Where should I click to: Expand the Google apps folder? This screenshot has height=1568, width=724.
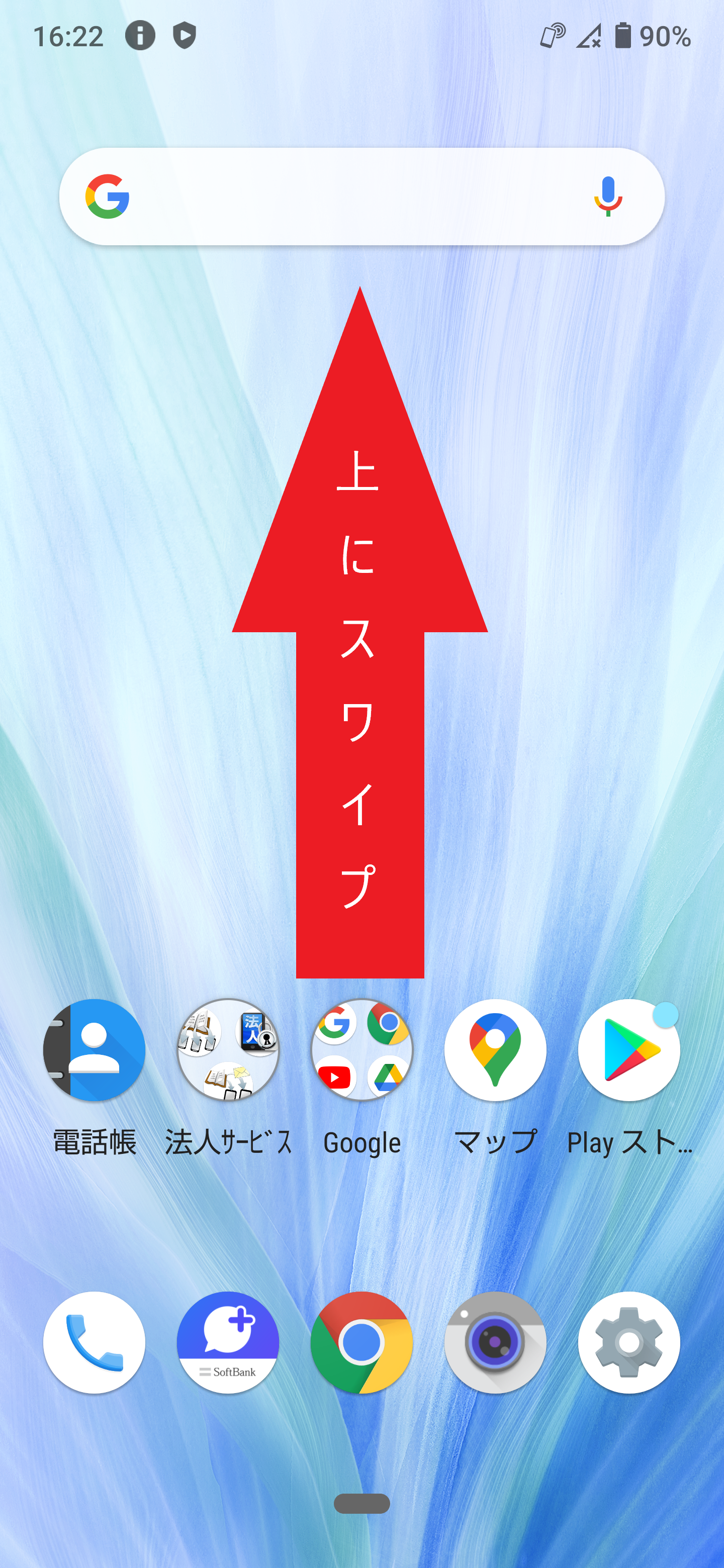pyautogui.click(x=361, y=1050)
